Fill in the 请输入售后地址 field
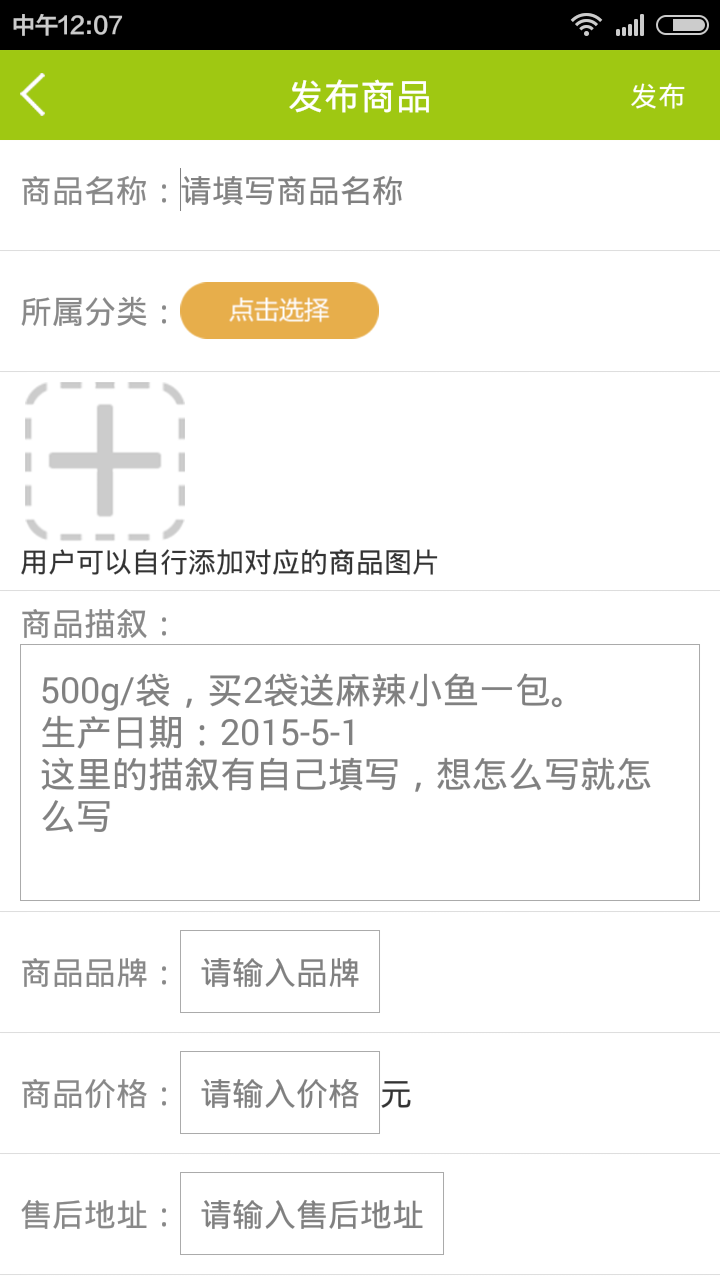 (x=311, y=1214)
